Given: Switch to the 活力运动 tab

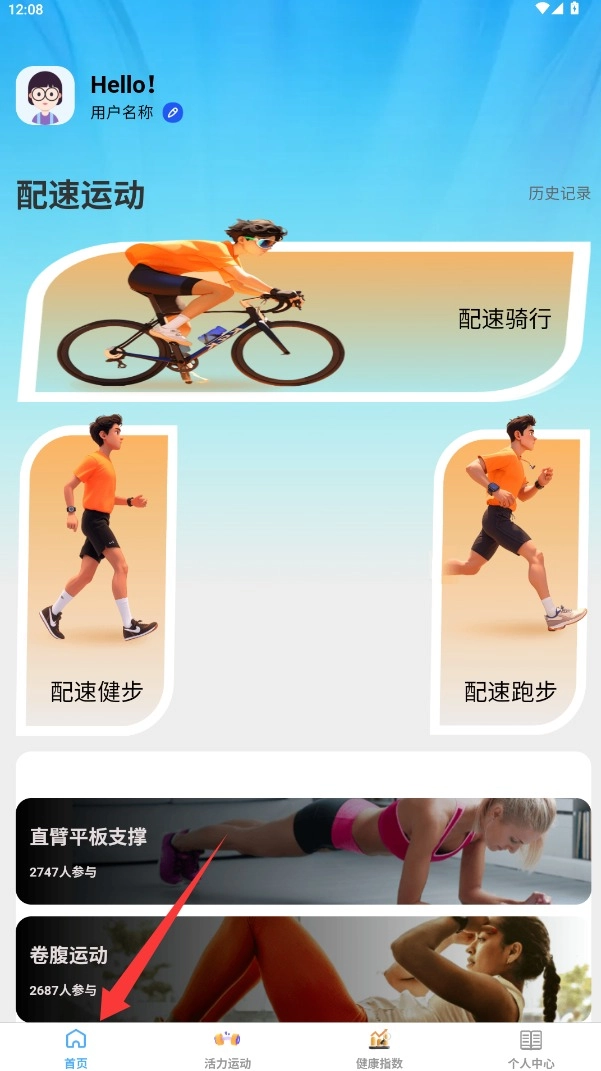Looking at the screenshot, I should click(x=227, y=1048).
